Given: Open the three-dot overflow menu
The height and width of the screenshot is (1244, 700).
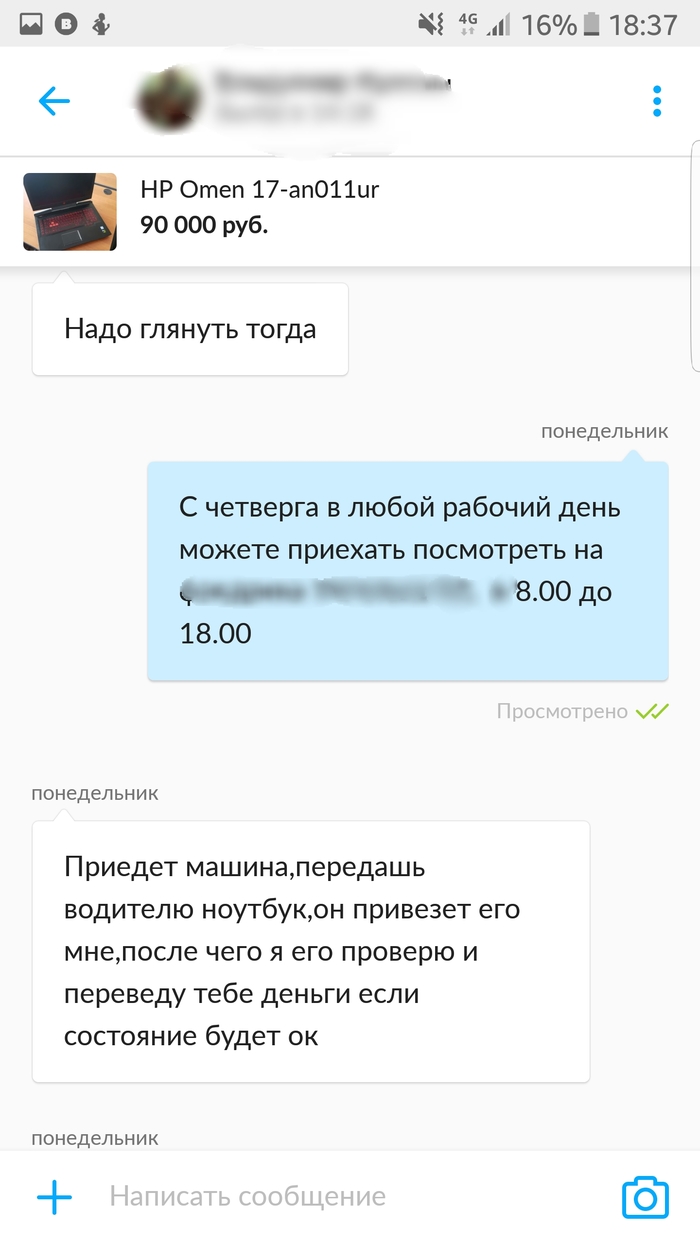Looking at the screenshot, I should tap(657, 101).
